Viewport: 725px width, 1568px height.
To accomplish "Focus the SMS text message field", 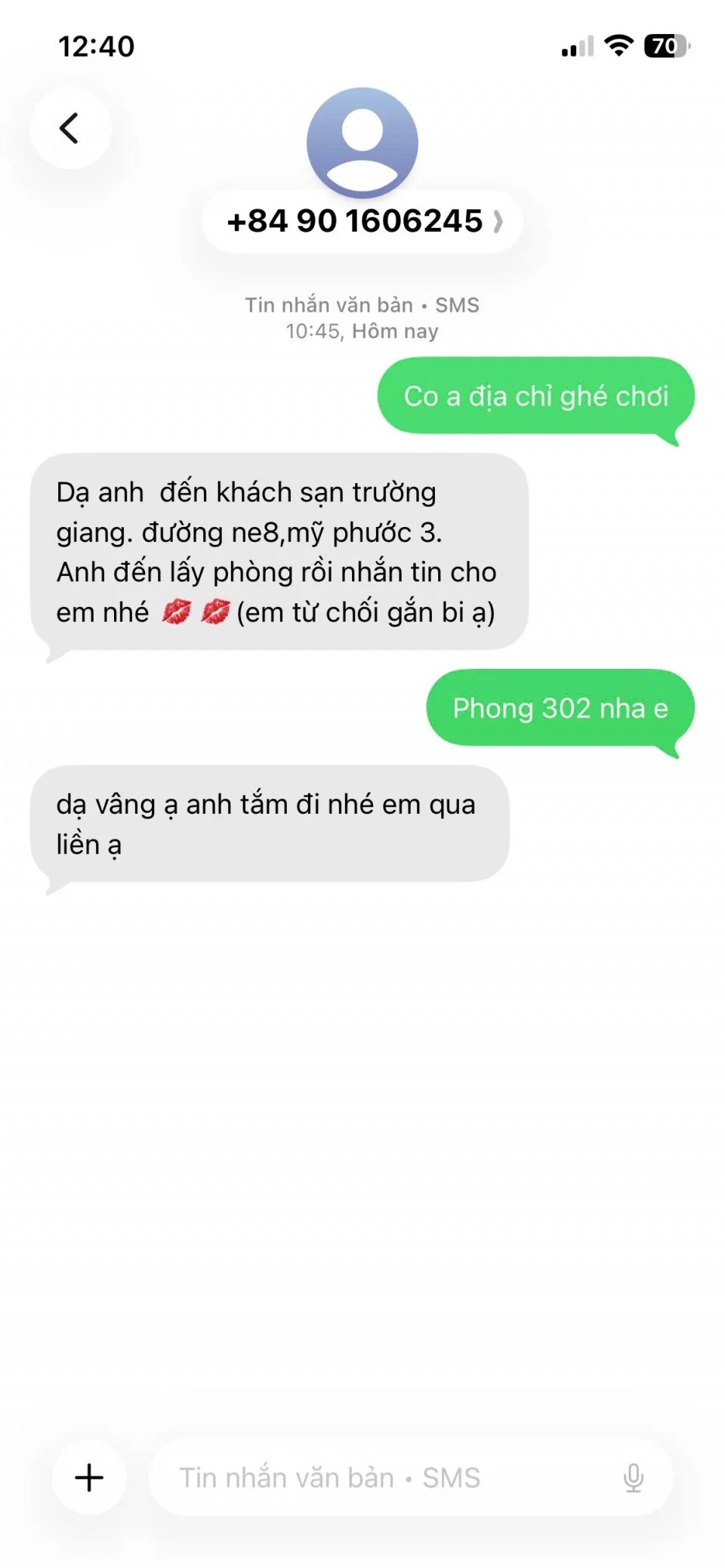I will (378, 1477).
